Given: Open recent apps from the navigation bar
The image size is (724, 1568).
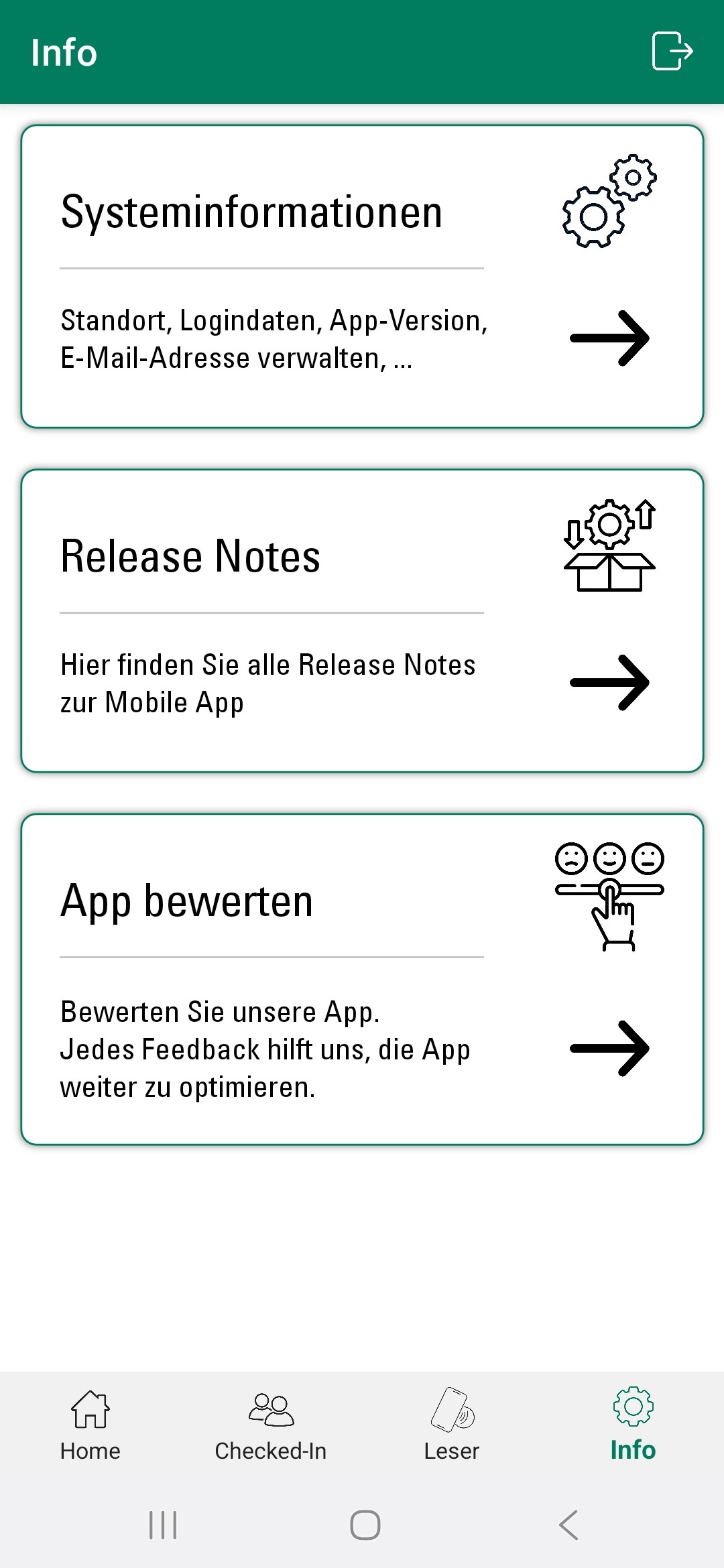Looking at the screenshot, I should click(163, 1525).
